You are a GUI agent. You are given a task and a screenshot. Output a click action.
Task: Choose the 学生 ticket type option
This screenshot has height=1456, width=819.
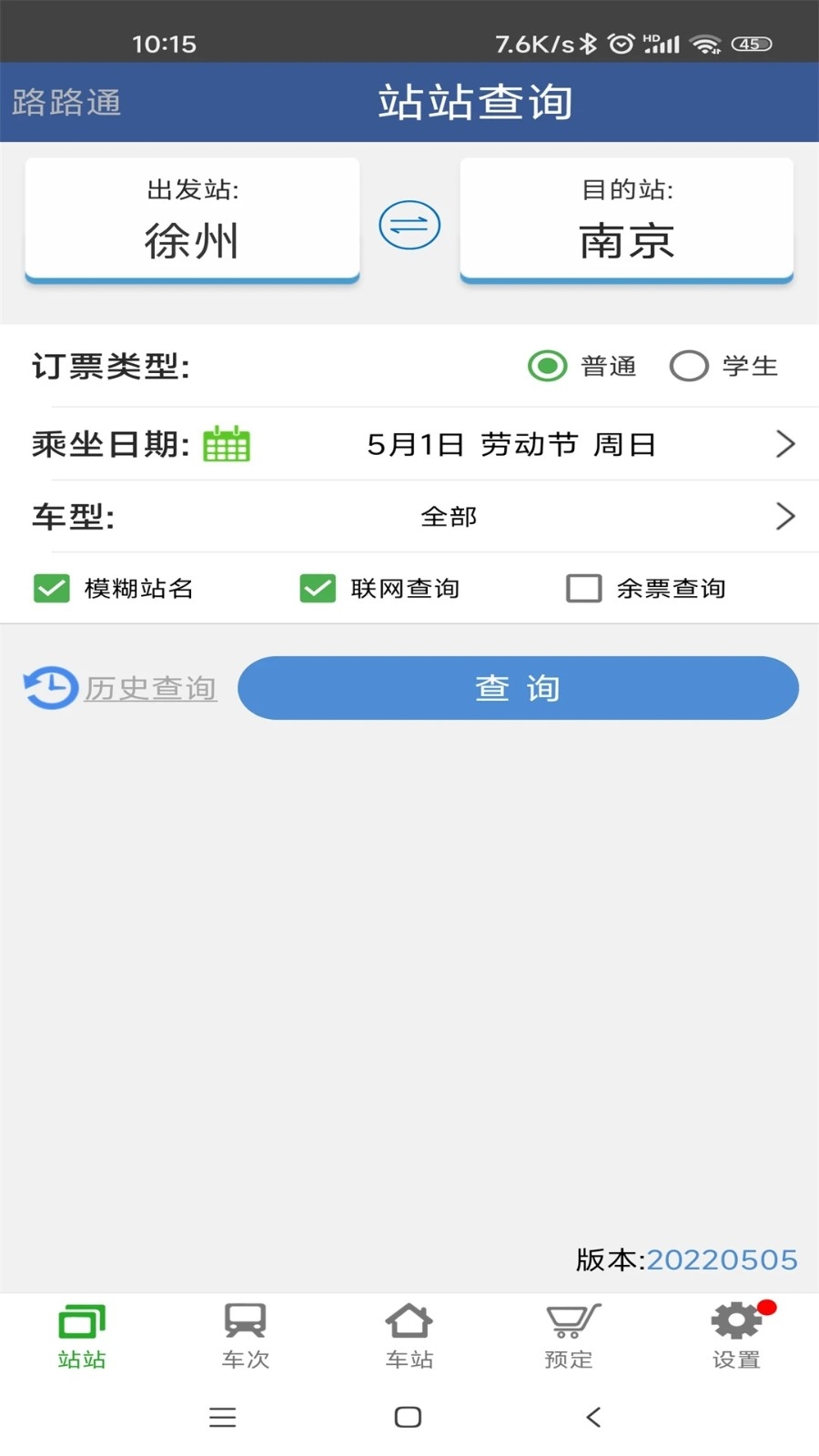pyautogui.click(x=689, y=366)
